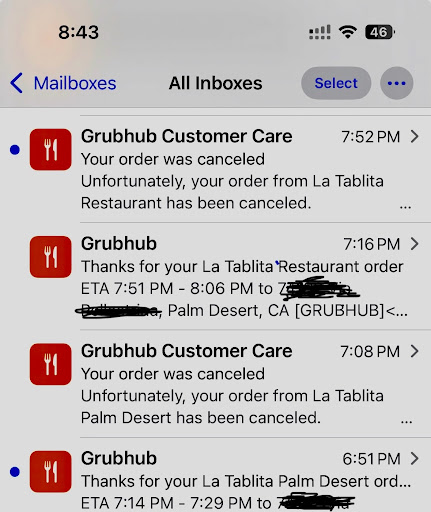Open the 7:16 PM Grubhub order email
This screenshot has width=431, height=512.
coord(215,276)
